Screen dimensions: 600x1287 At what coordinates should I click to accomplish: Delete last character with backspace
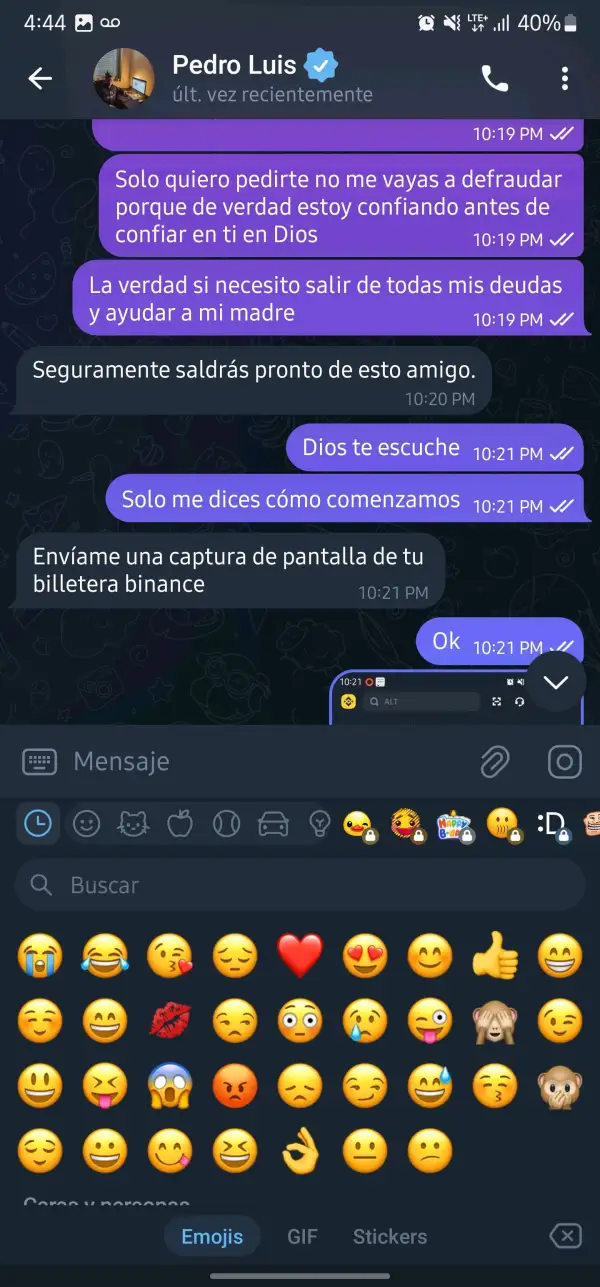click(565, 1237)
